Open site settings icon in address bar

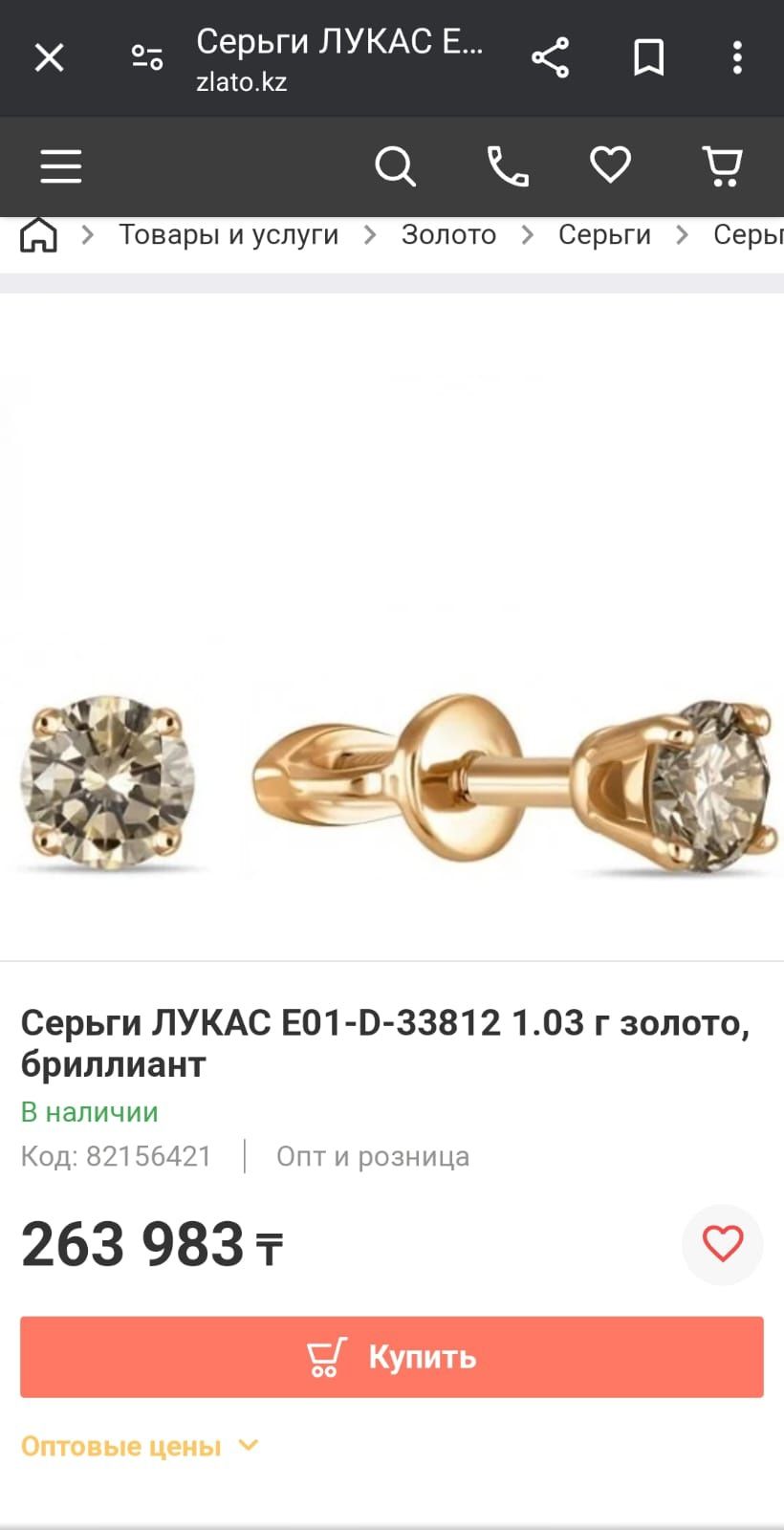(x=147, y=58)
